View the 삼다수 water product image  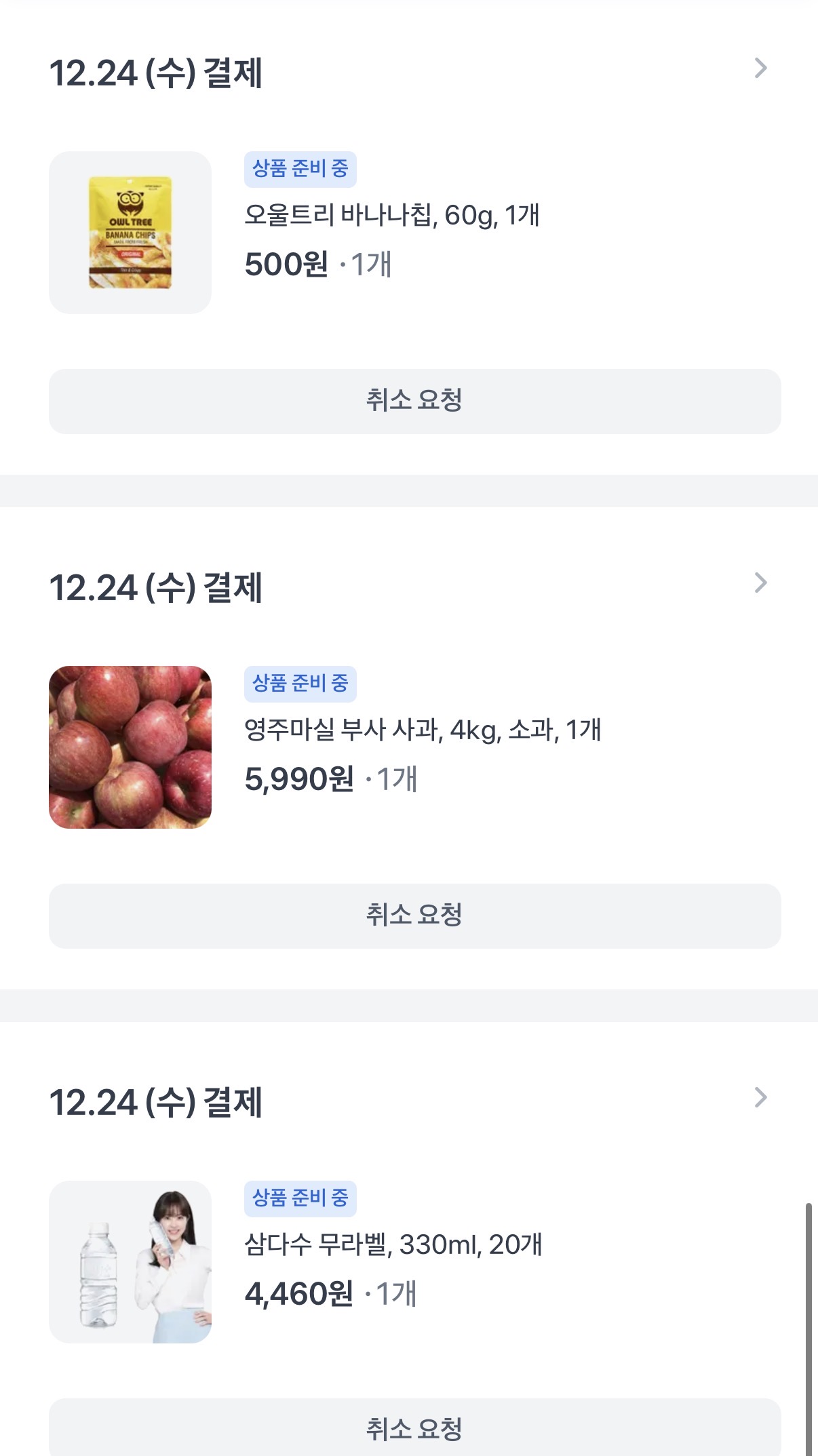130,1261
